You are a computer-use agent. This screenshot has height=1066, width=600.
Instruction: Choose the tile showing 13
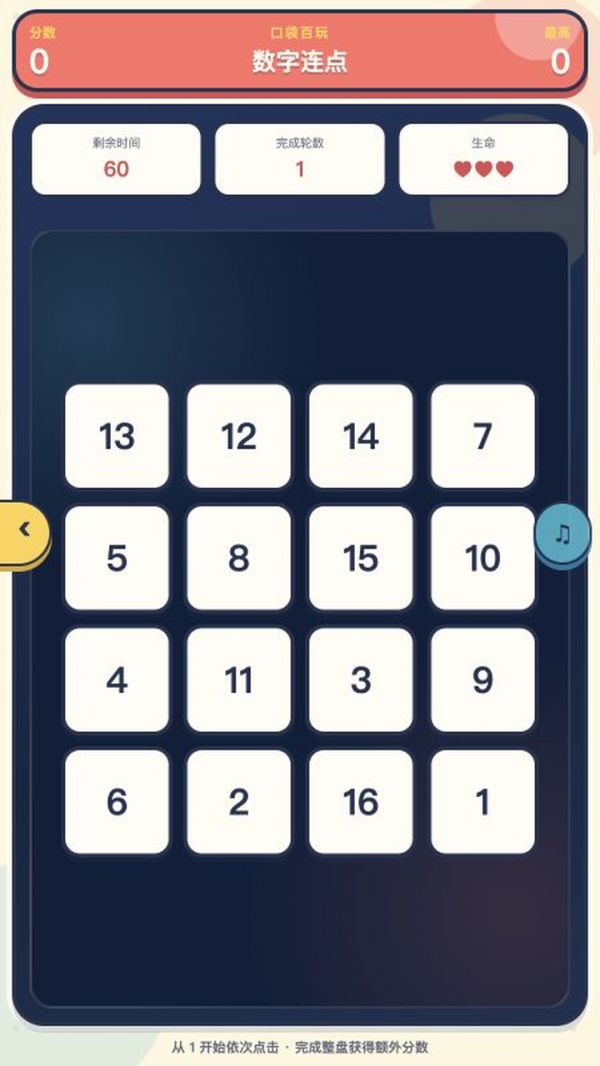point(117,436)
